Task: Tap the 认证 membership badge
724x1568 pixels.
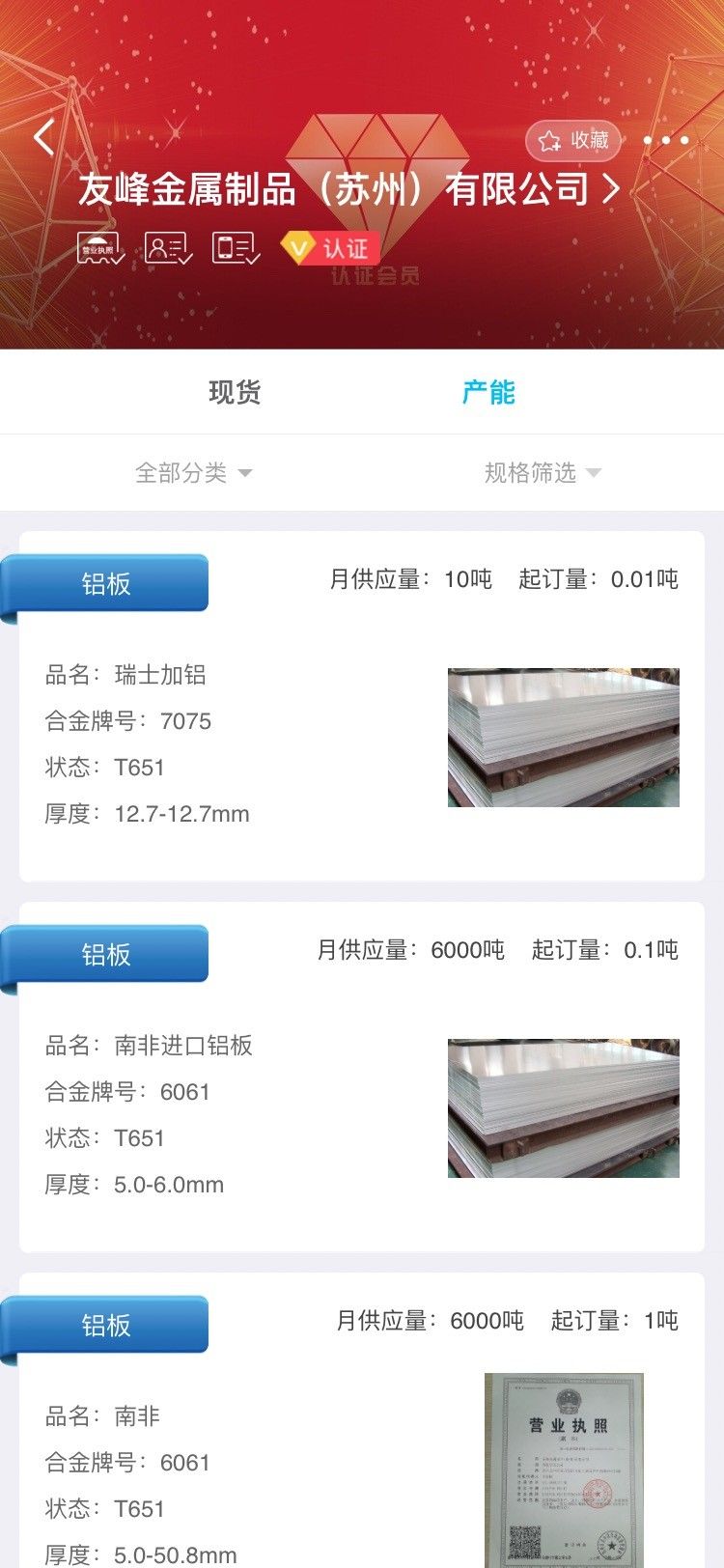Action: [329, 249]
